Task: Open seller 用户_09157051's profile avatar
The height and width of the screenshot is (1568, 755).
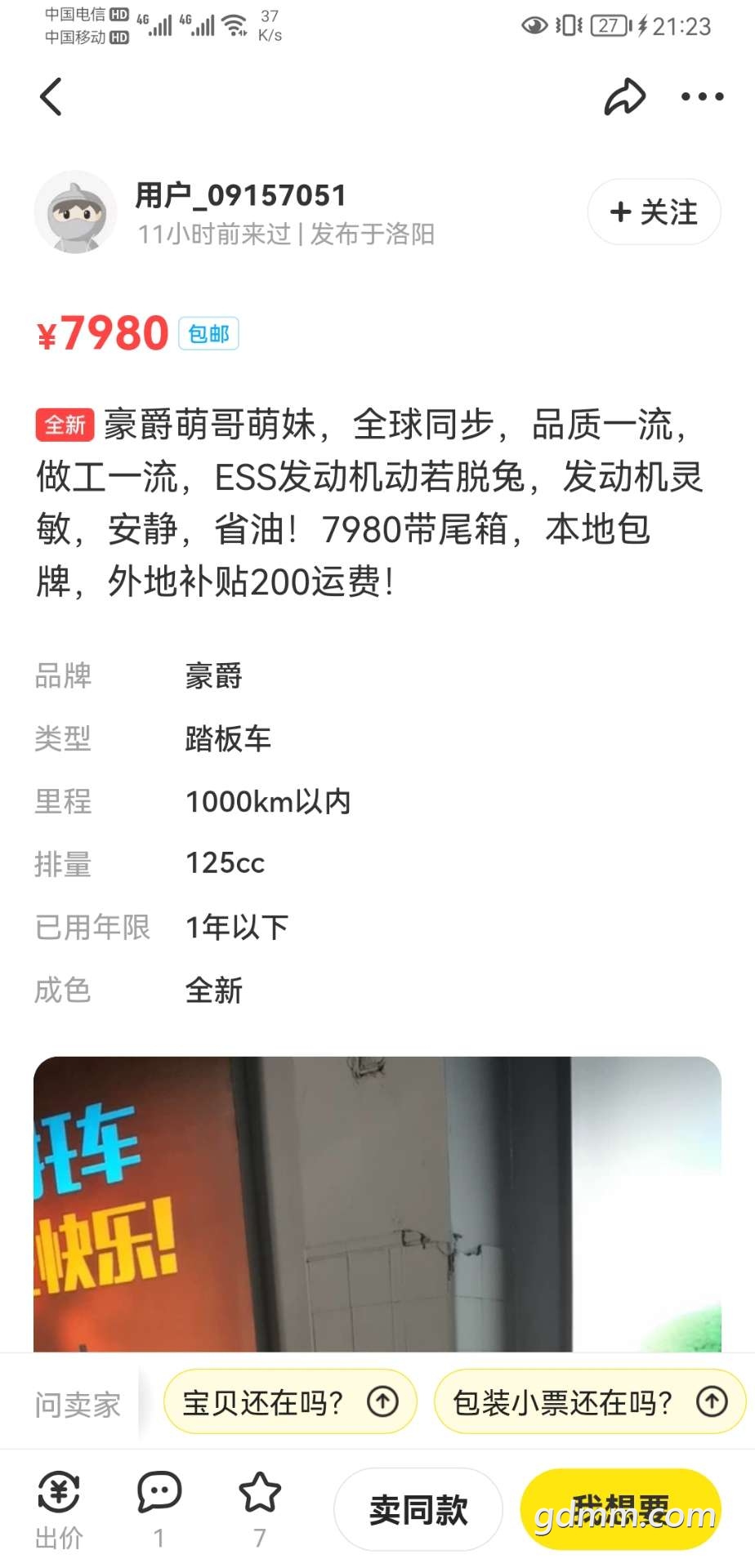Action: click(x=75, y=212)
